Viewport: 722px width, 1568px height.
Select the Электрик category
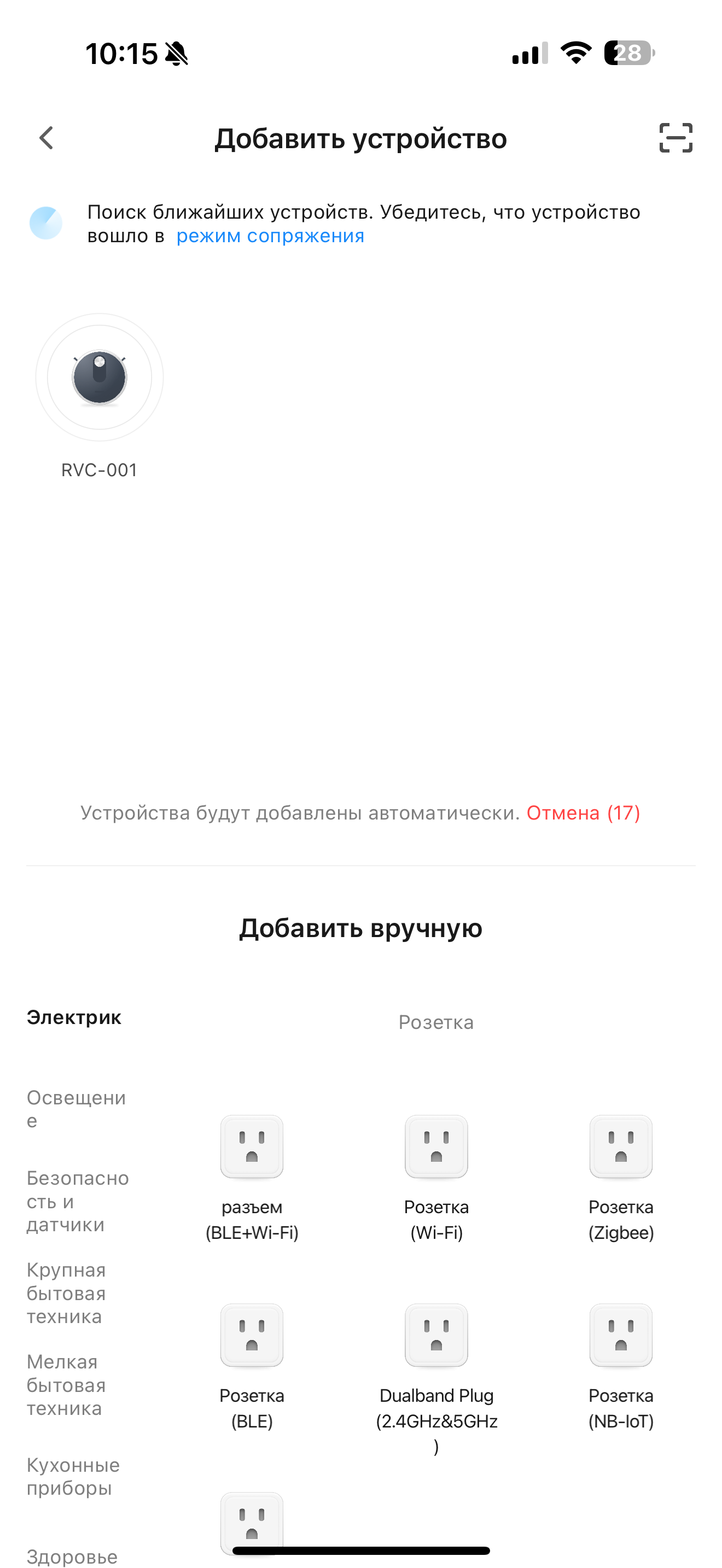pos(74,1017)
